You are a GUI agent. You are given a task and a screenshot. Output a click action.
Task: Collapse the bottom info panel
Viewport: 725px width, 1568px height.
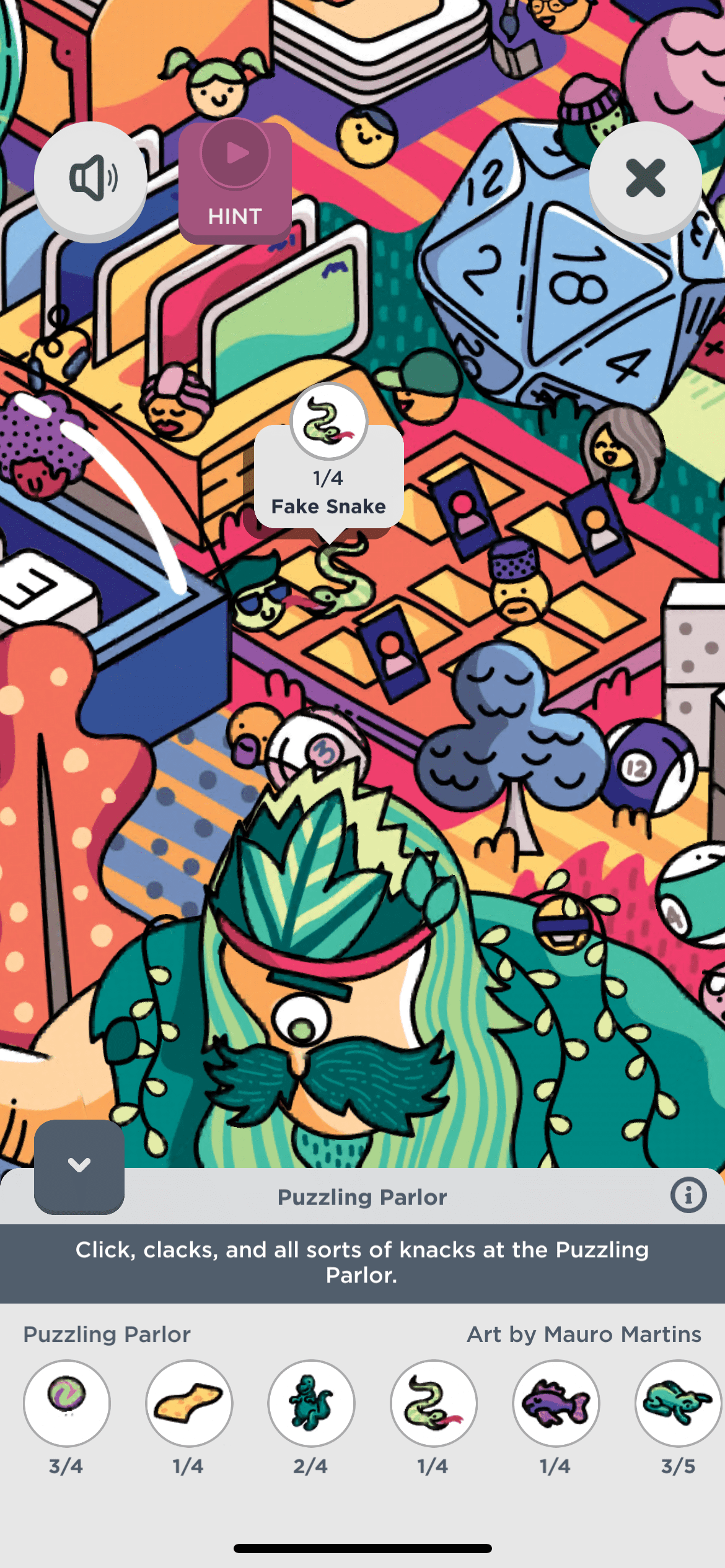click(x=79, y=1166)
